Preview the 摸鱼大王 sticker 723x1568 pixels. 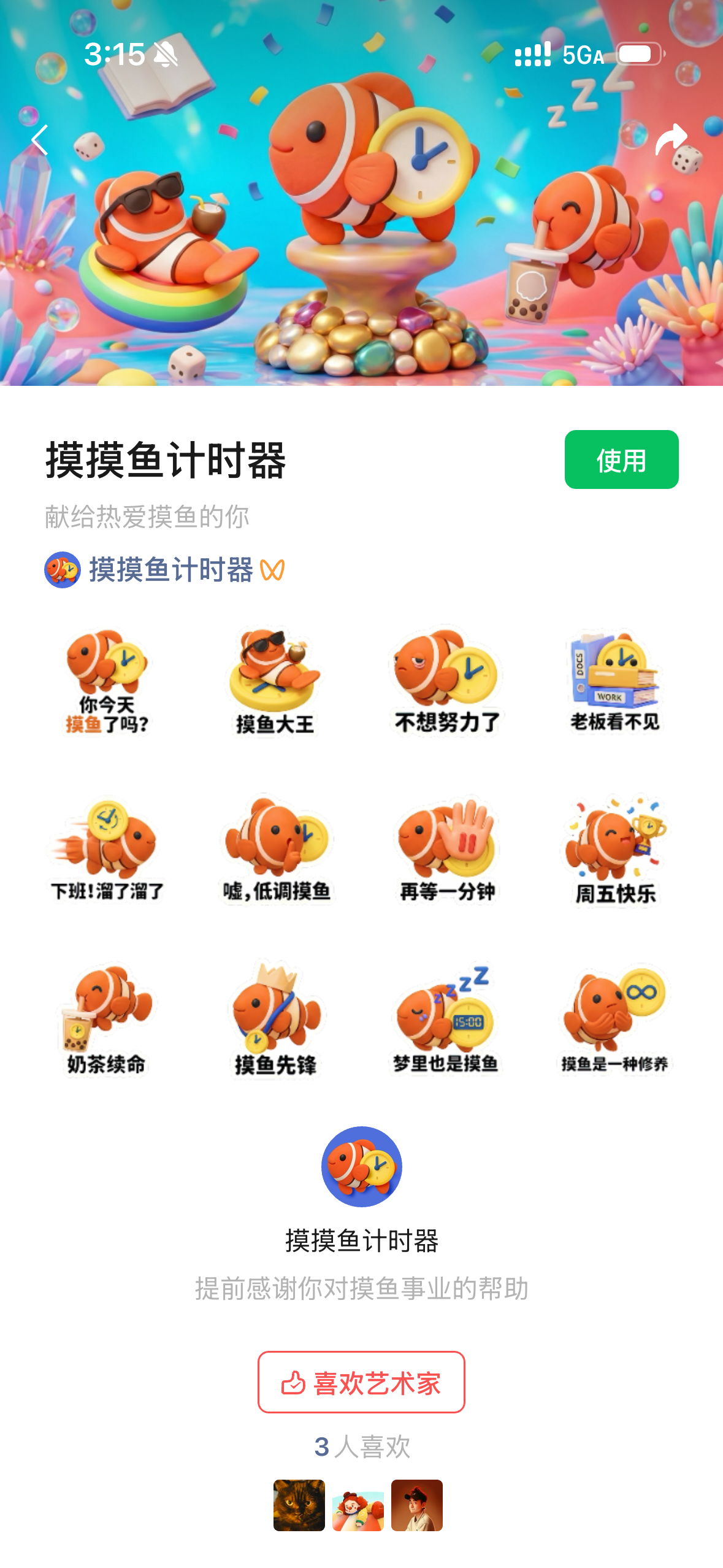[275, 681]
